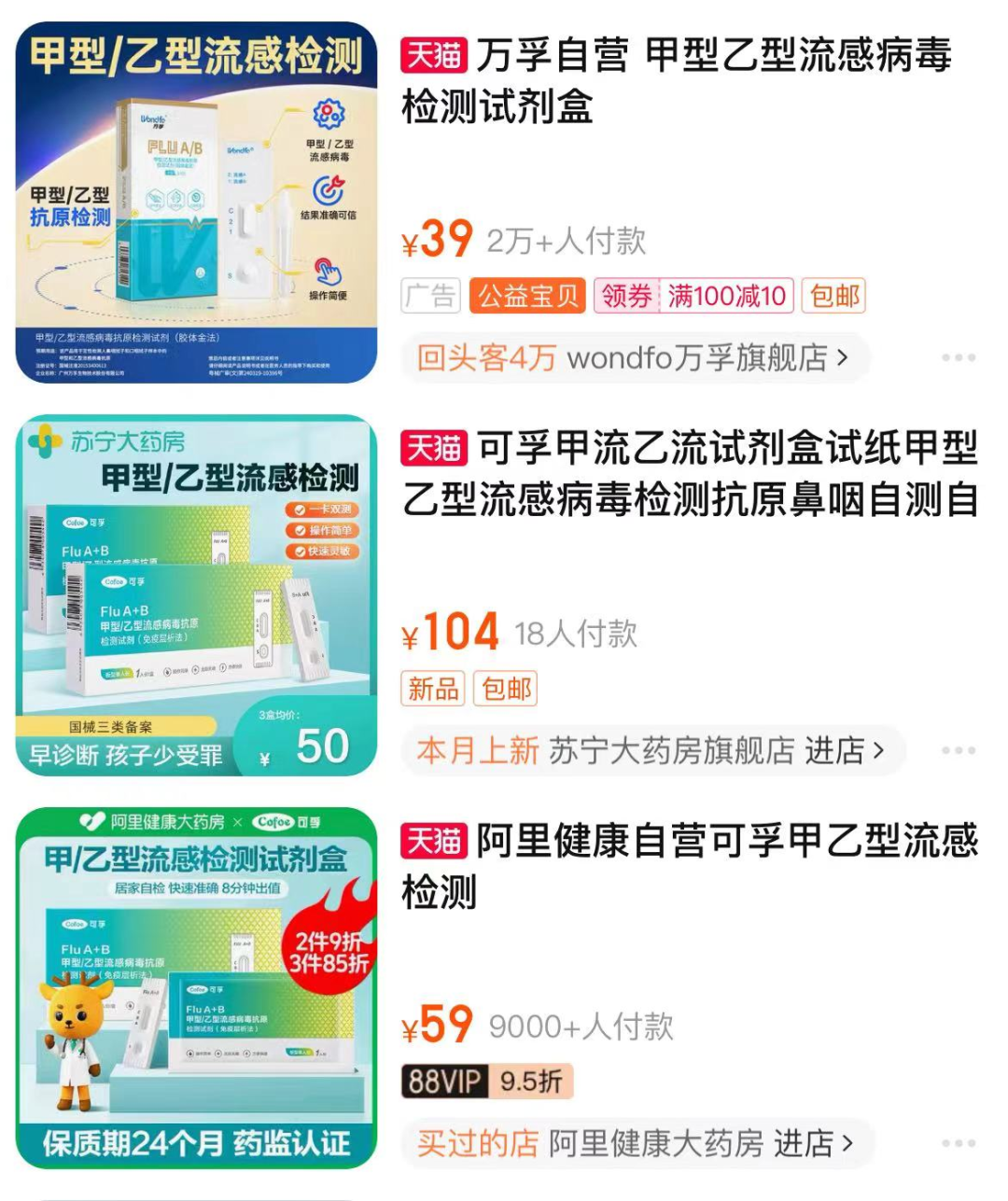Claim the 领券 满100减10 coupon
1008x1201 pixels.
(x=693, y=296)
